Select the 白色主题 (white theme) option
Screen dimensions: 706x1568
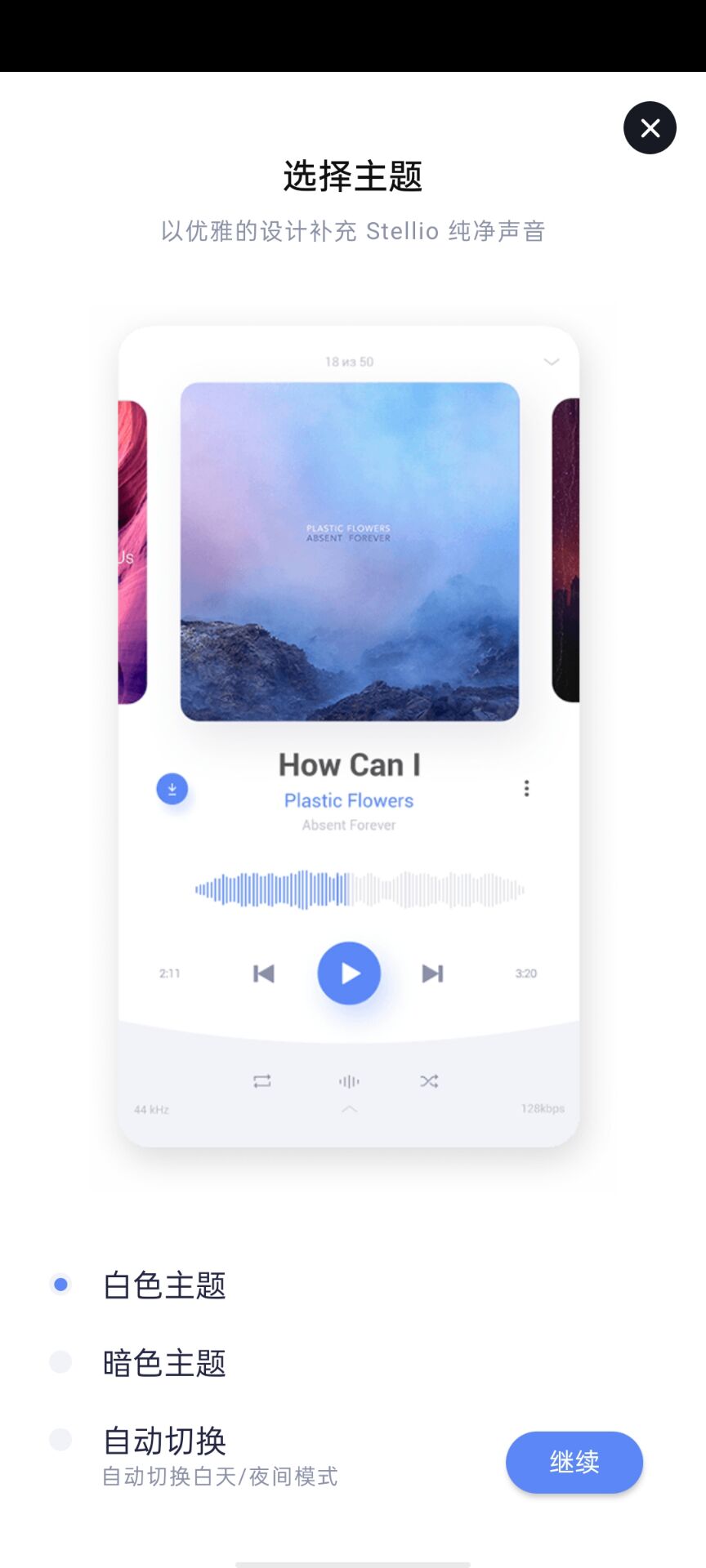pos(61,1285)
